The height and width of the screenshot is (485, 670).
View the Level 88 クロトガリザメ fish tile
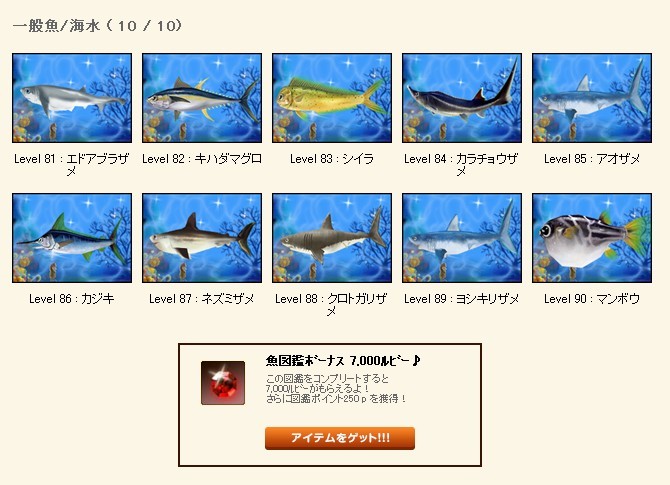click(x=331, y=238)
